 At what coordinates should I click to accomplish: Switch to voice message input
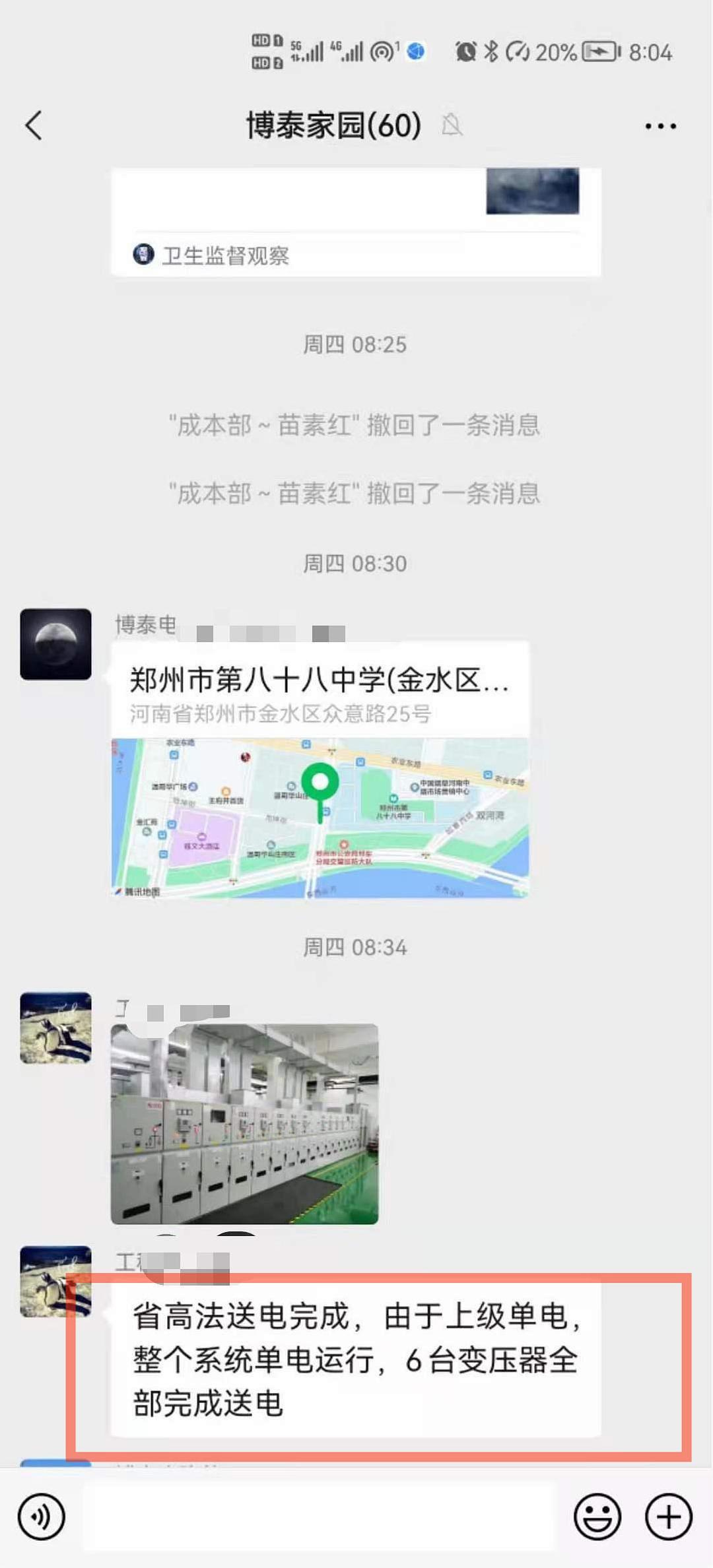click(x=42, y=1517)
